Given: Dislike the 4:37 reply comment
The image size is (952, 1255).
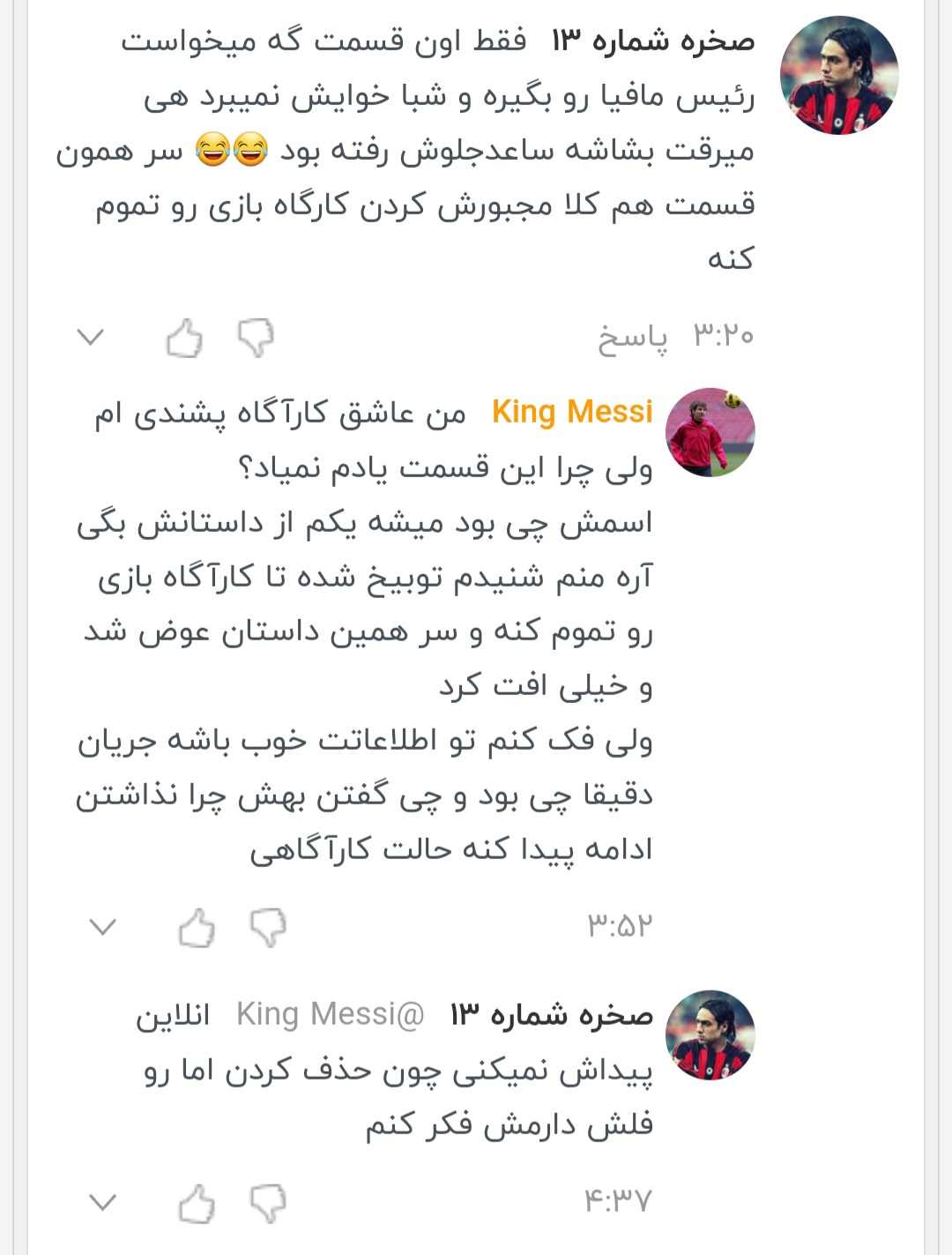Looking at the screenshot, I should (x=268, y=1204).
